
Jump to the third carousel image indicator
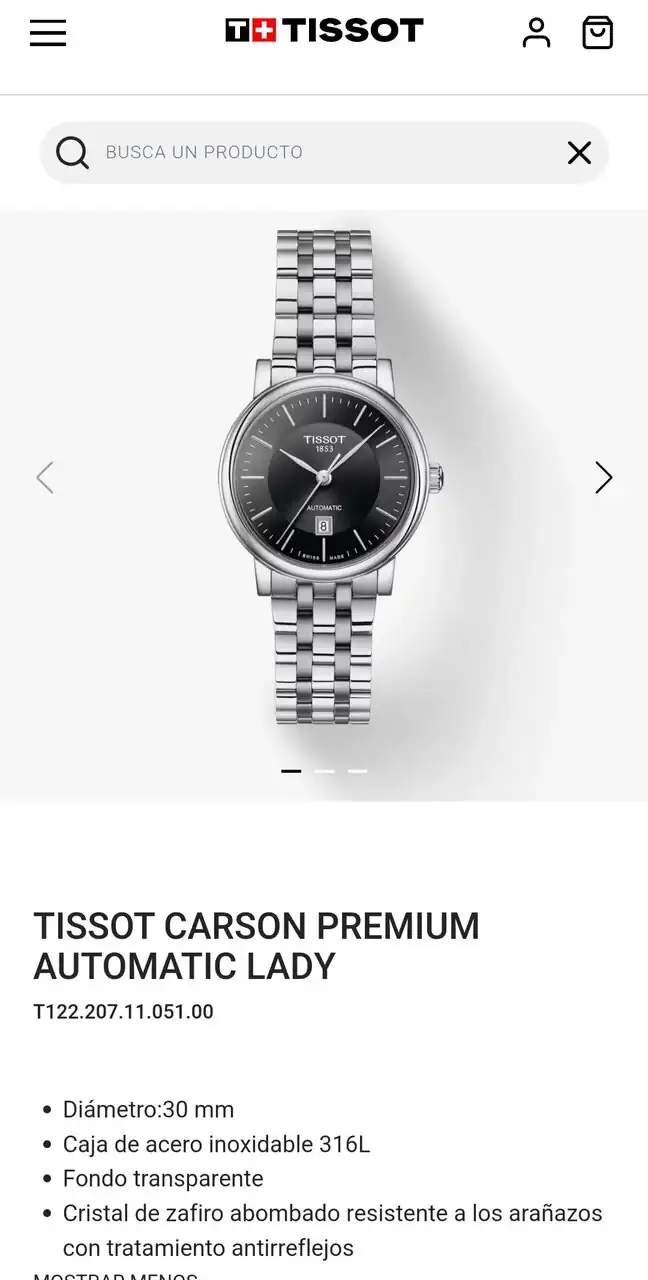pos(357,771)
